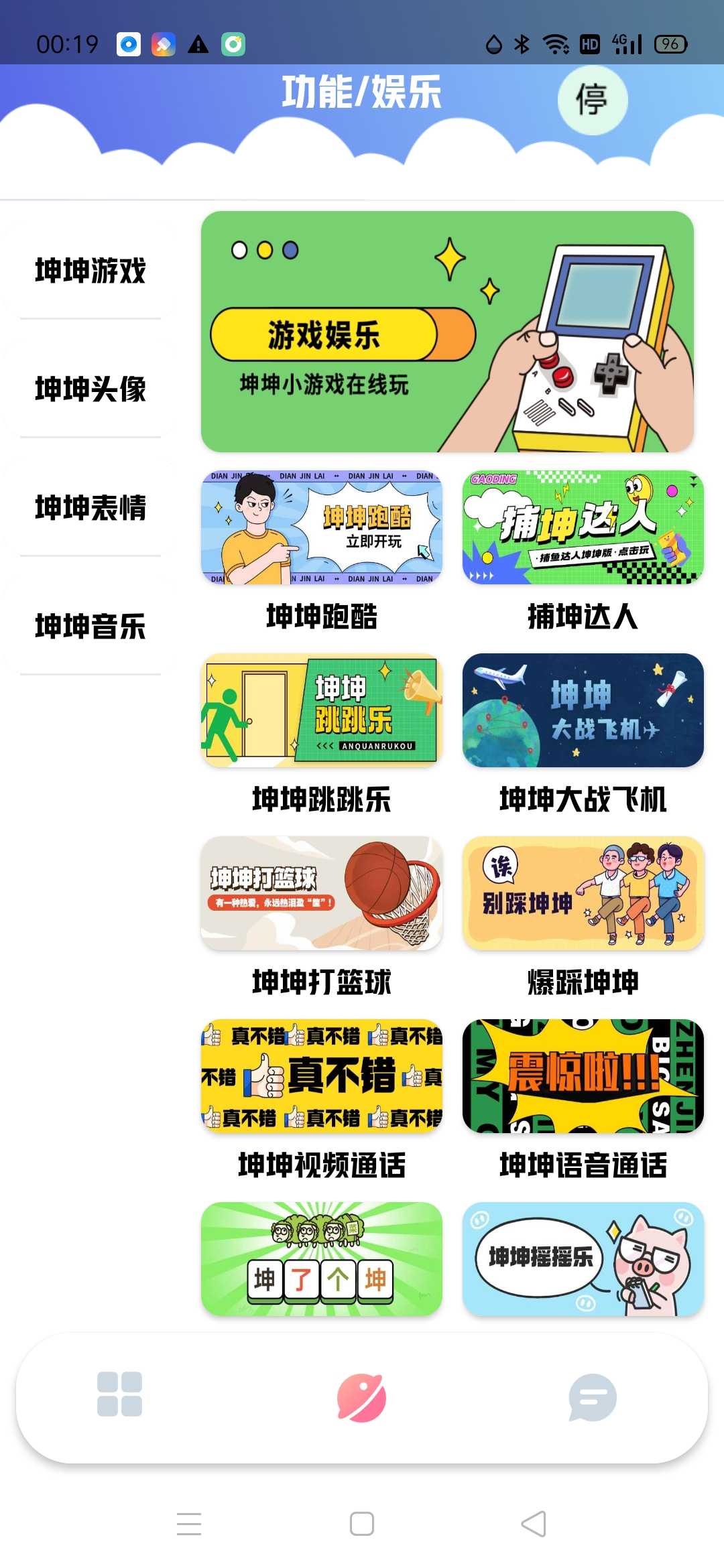Open the chat bubble tab
This screenshot has height=1568, width=724.
pyautogui.click(x=593, y=1397)
